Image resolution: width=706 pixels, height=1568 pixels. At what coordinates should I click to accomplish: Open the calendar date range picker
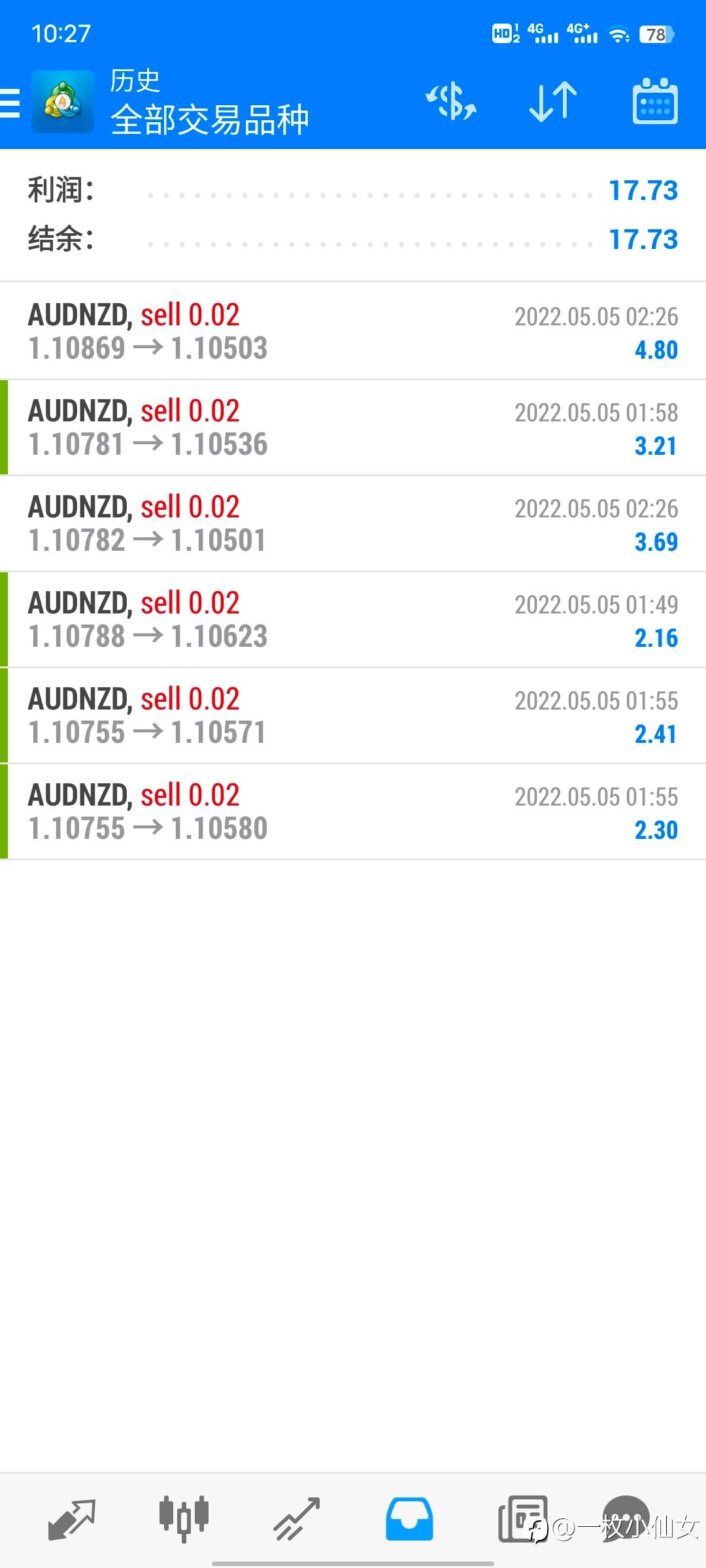655,102
